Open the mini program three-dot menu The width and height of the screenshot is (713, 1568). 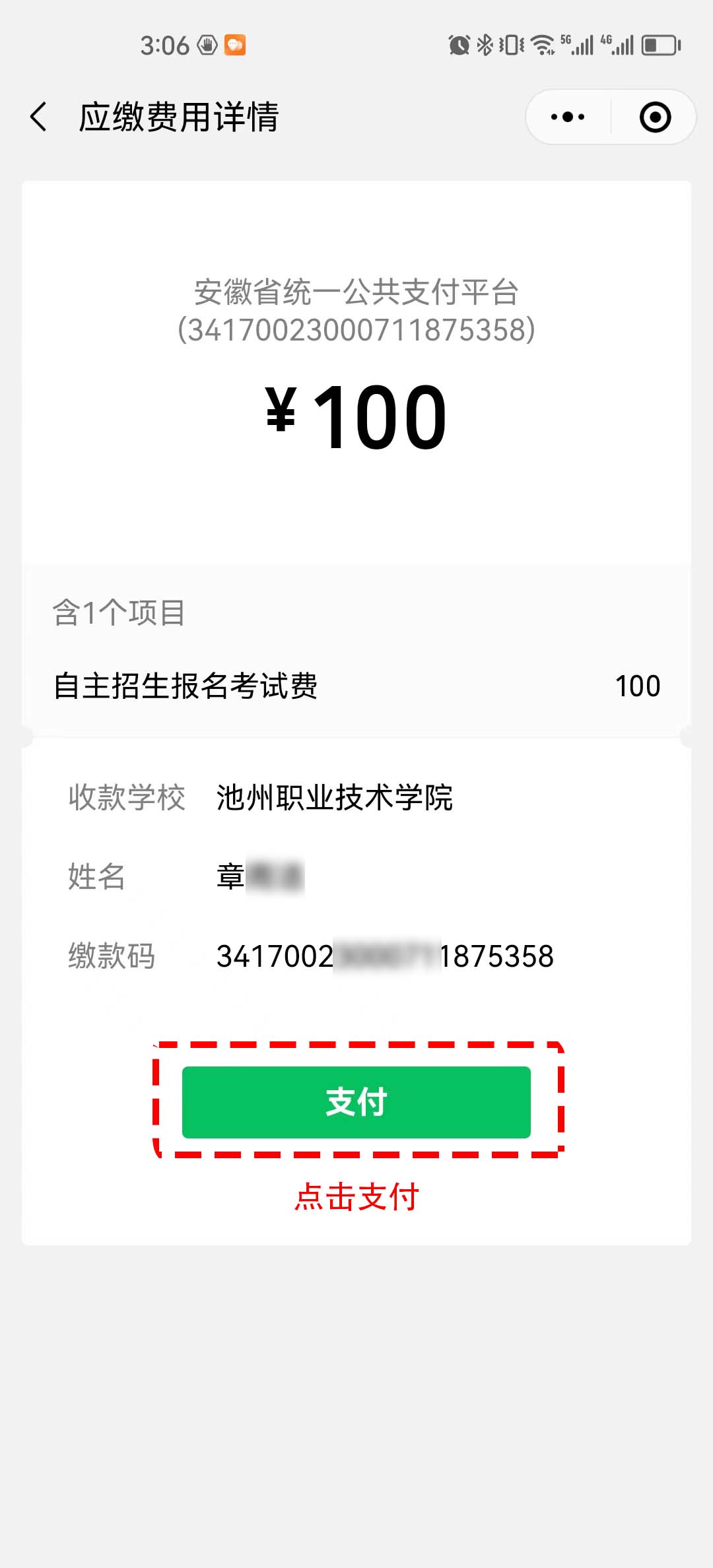click(568, 117)
